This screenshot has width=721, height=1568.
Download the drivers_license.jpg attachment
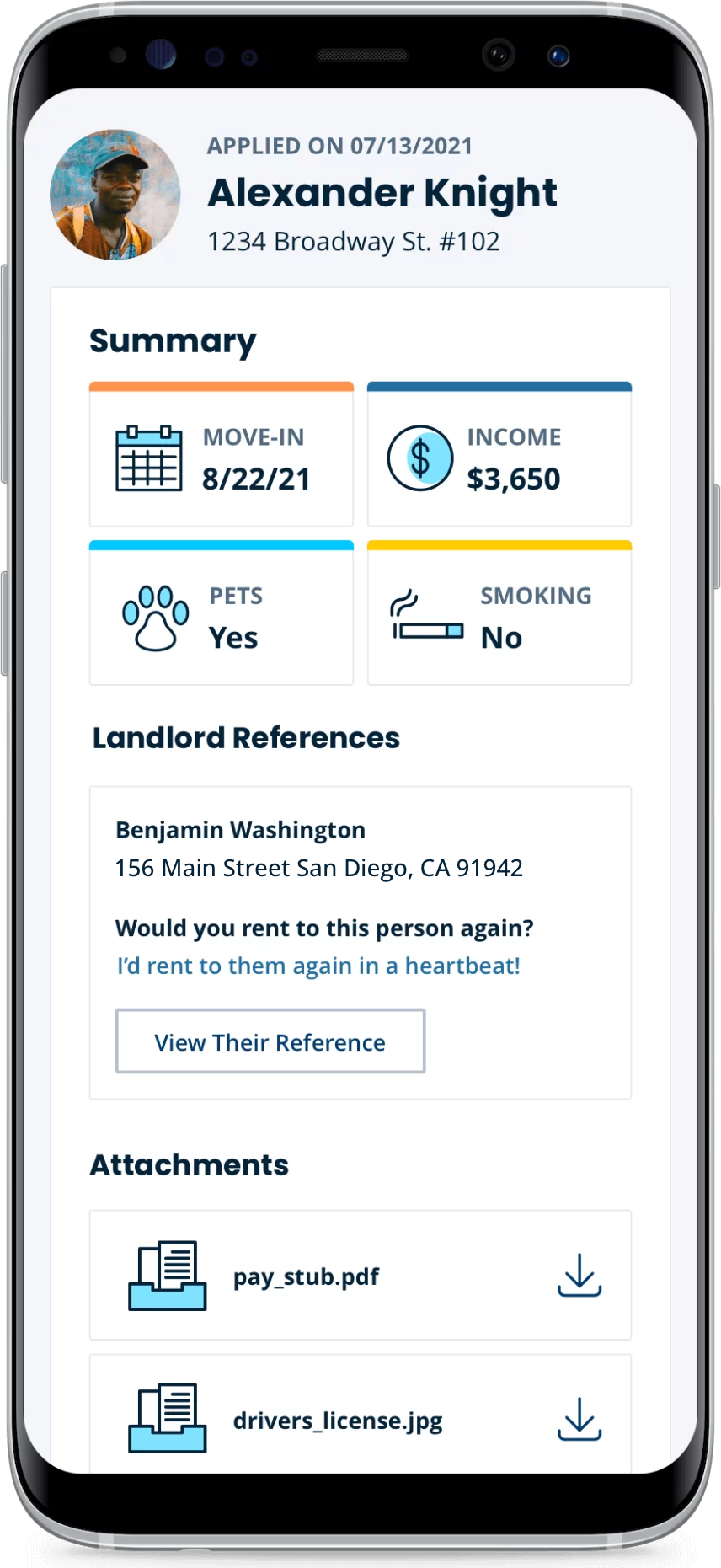pyautogui.click(x=579, y=1420)
